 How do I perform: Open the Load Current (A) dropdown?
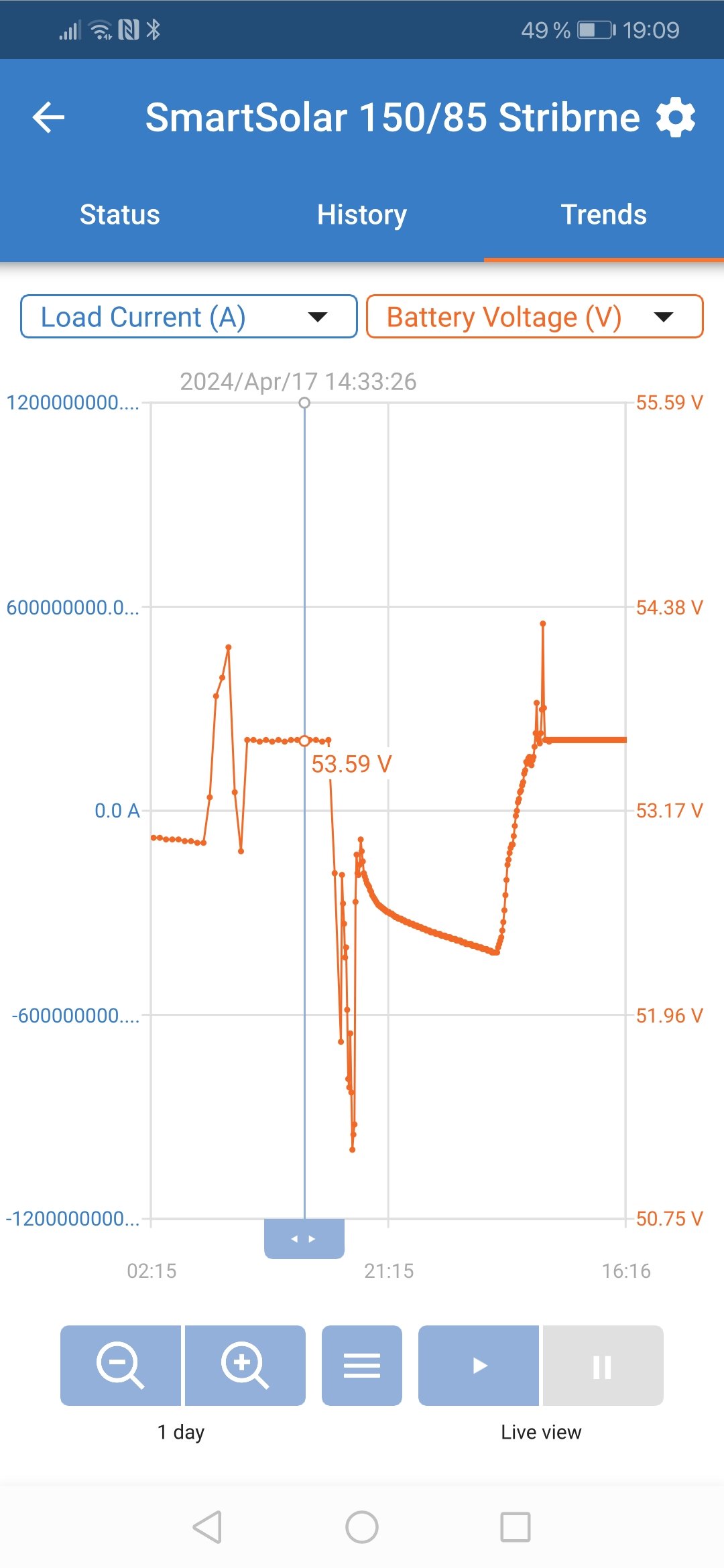point(188,317)
